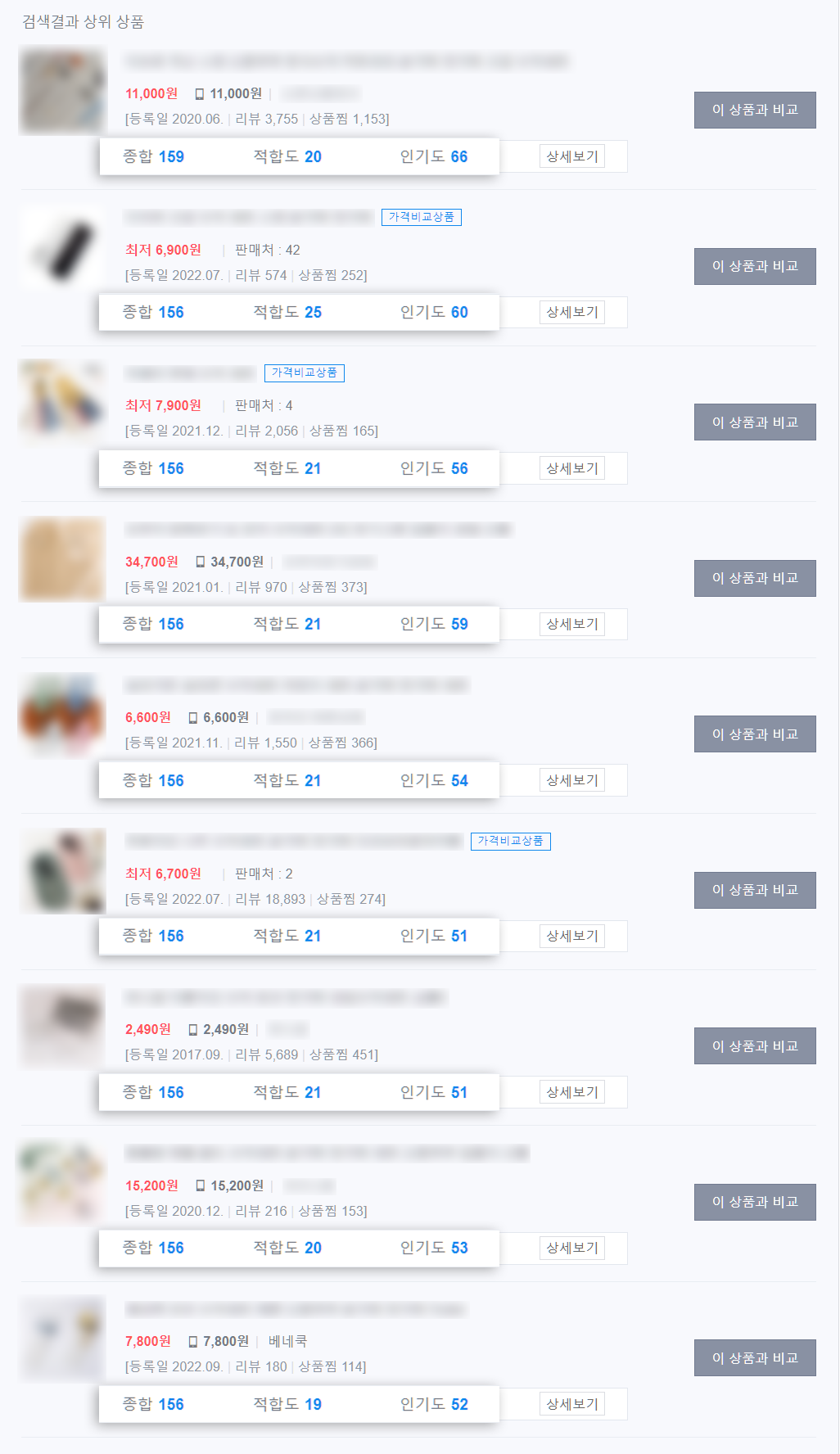View 상세보기 for the 2,490원 product
This screenshot has height=1454, width=840.
click(x=571, y=1092)
